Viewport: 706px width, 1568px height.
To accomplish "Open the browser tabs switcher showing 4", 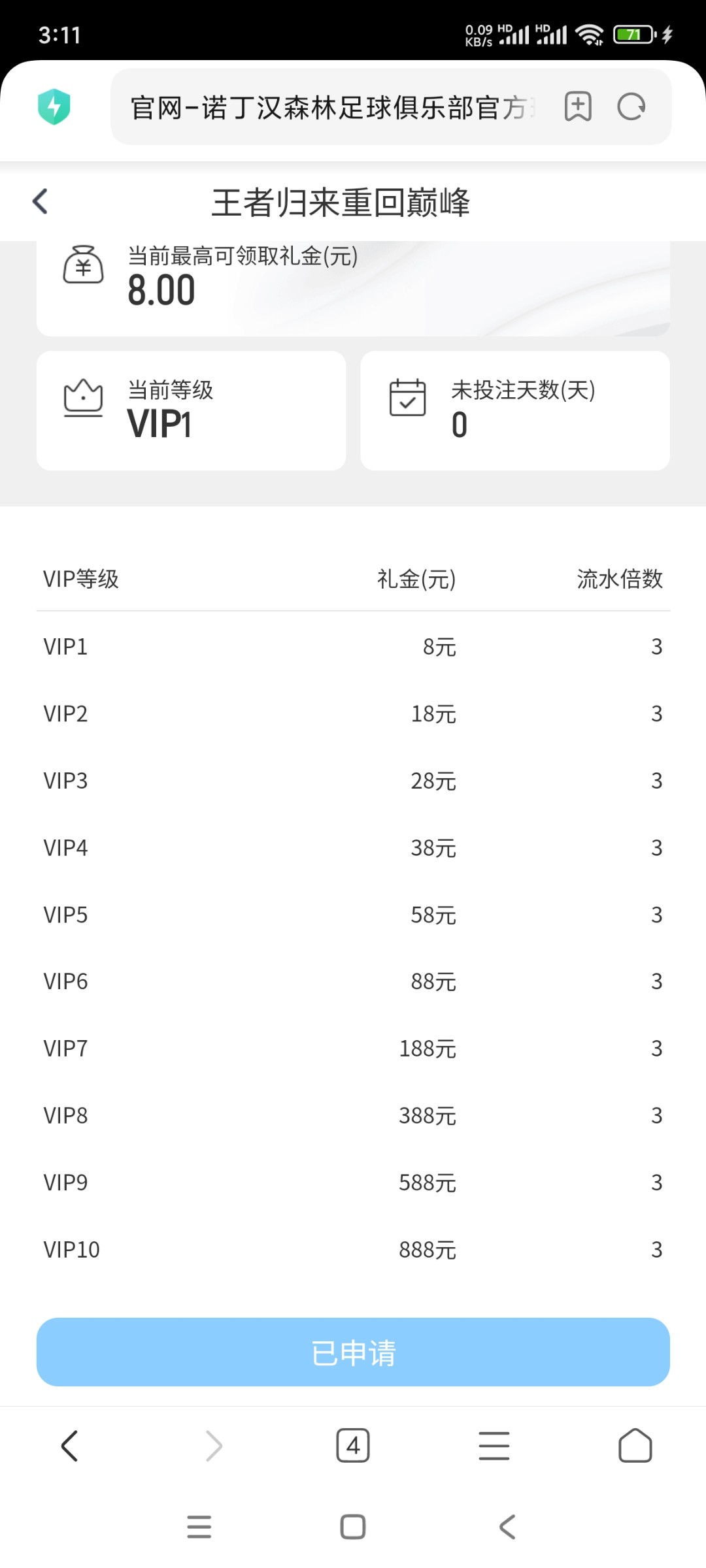I will 353,1446.
